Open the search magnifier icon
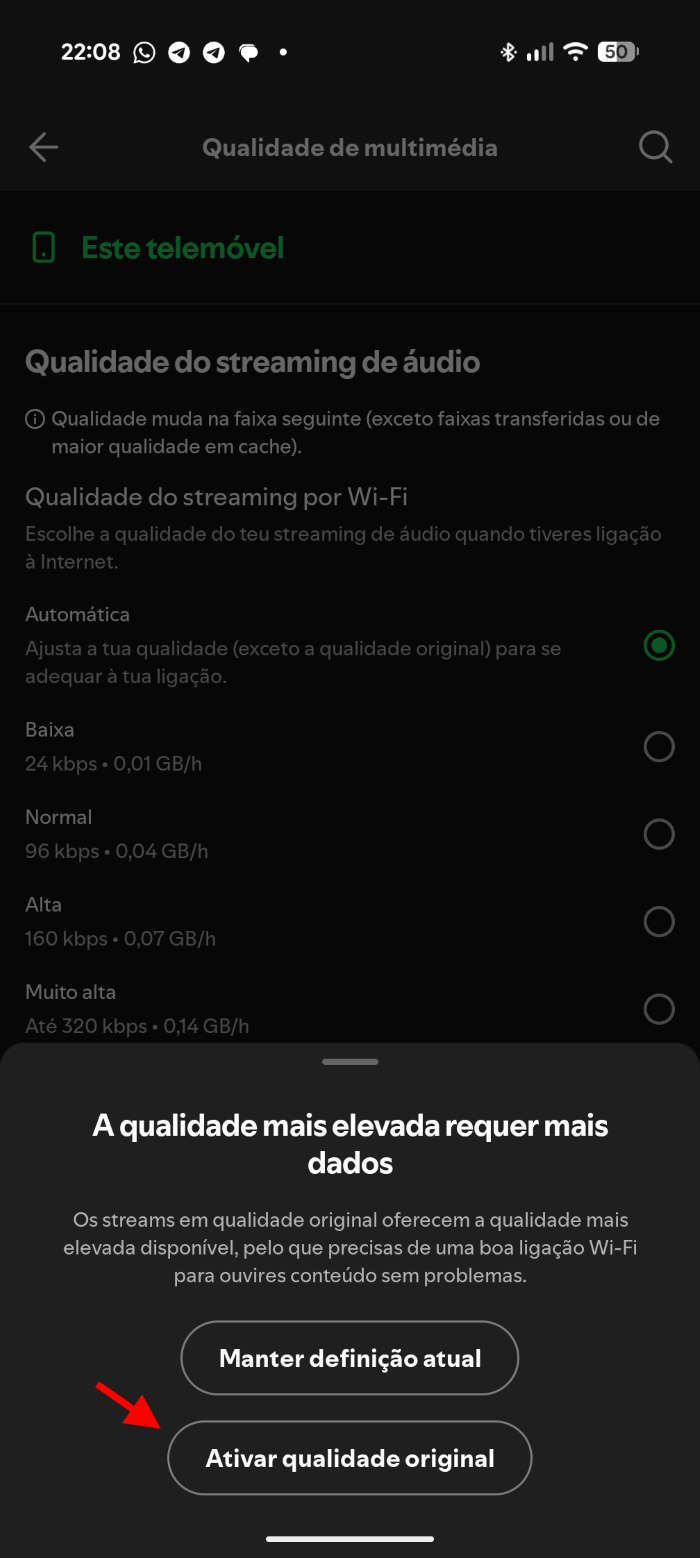 tap(655, 148)
